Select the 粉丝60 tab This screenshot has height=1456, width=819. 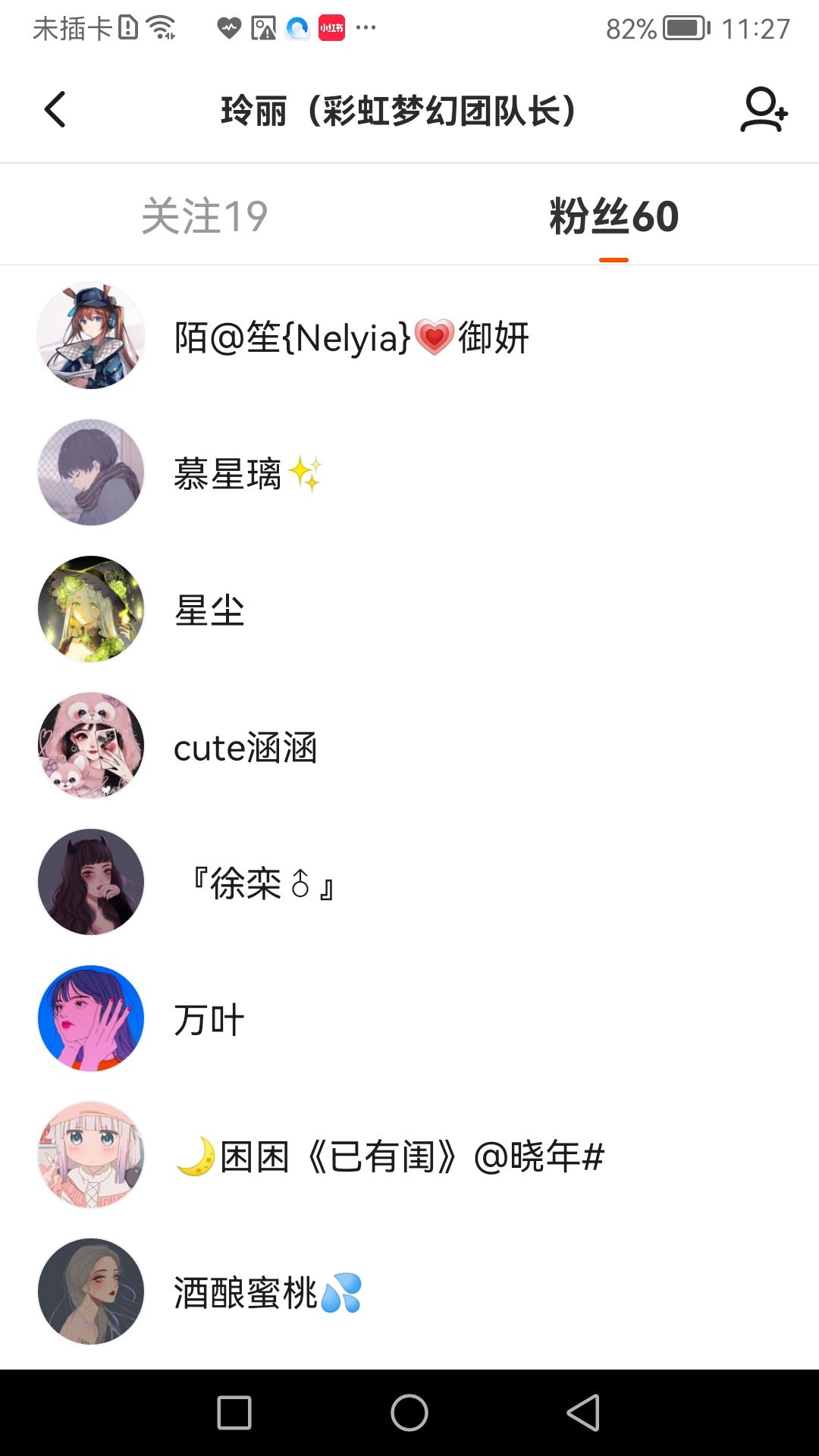pyautogui.click(x=613, y=216)
